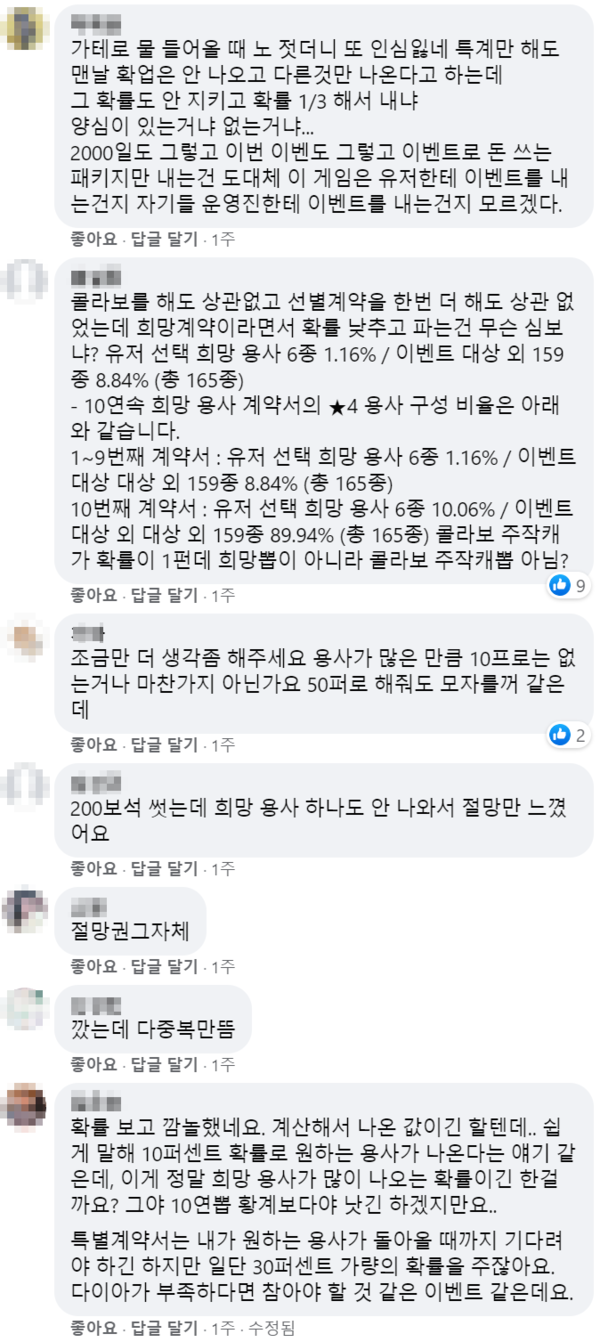Like the '확률 보고 깜놀했네요' comment
This screenshot has height=1342, width=600.
point(93,1328)
